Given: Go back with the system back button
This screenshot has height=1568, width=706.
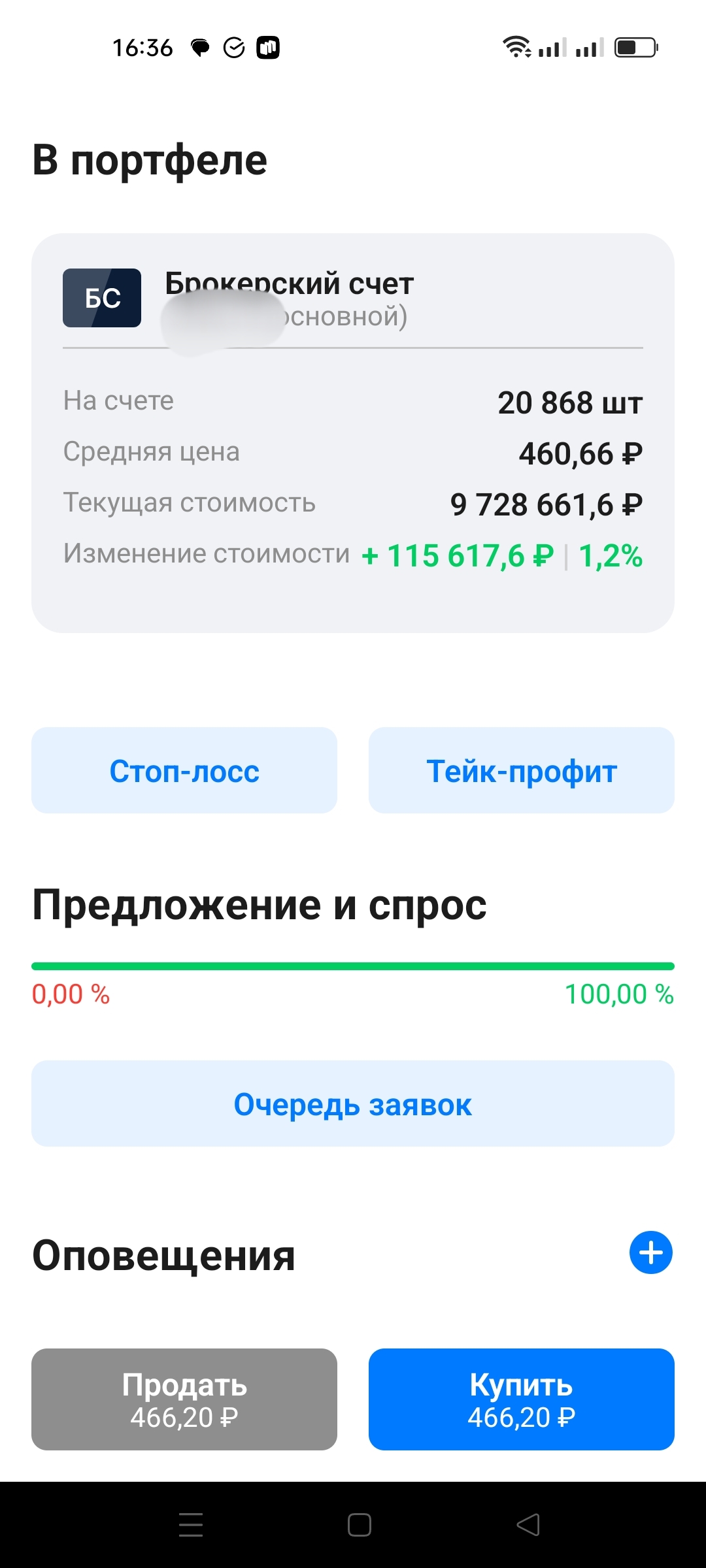Looking at the screenshot, I should (528, 1525).
